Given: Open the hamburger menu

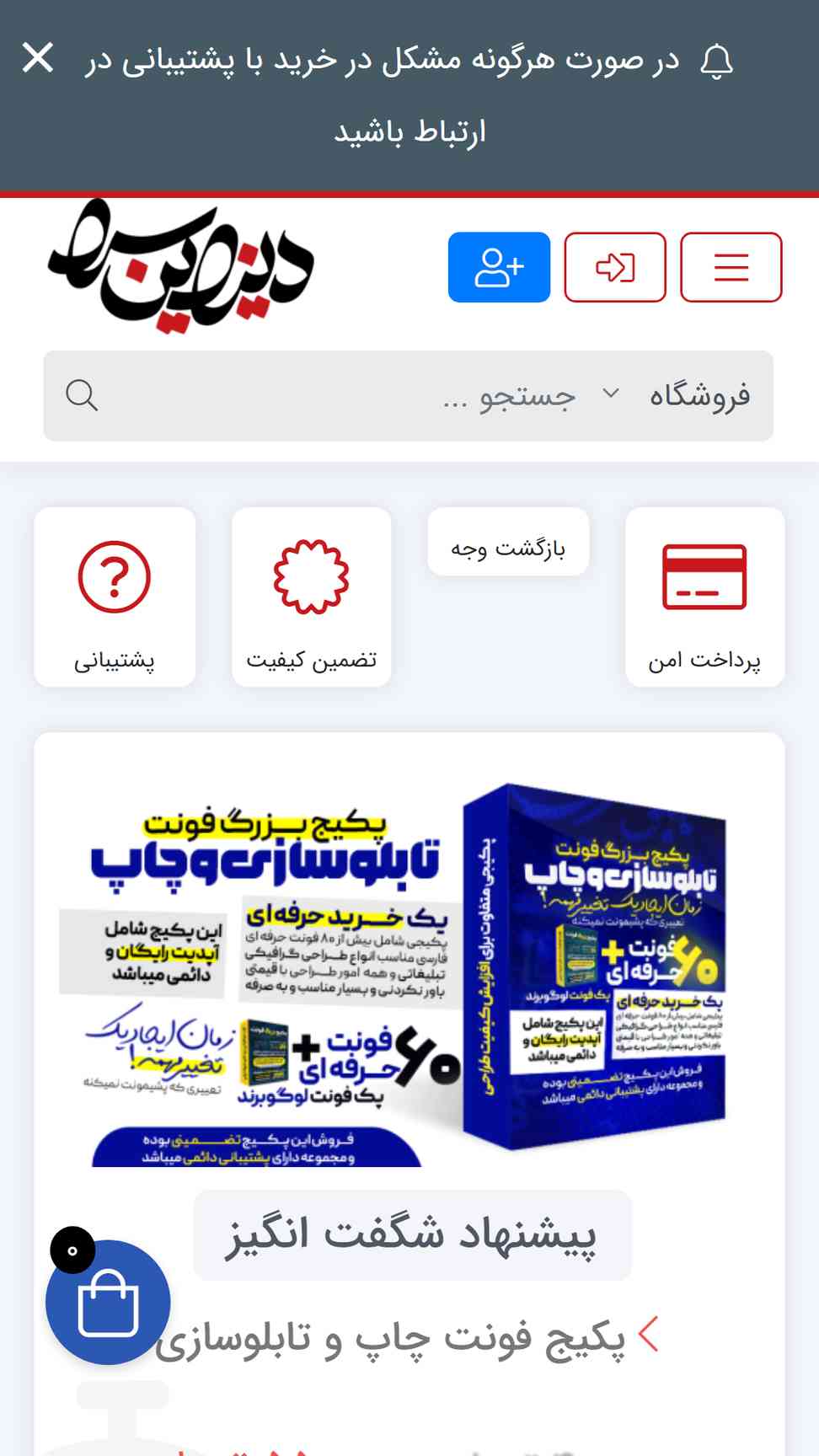Looking at the screenshot, I should 731,267.
